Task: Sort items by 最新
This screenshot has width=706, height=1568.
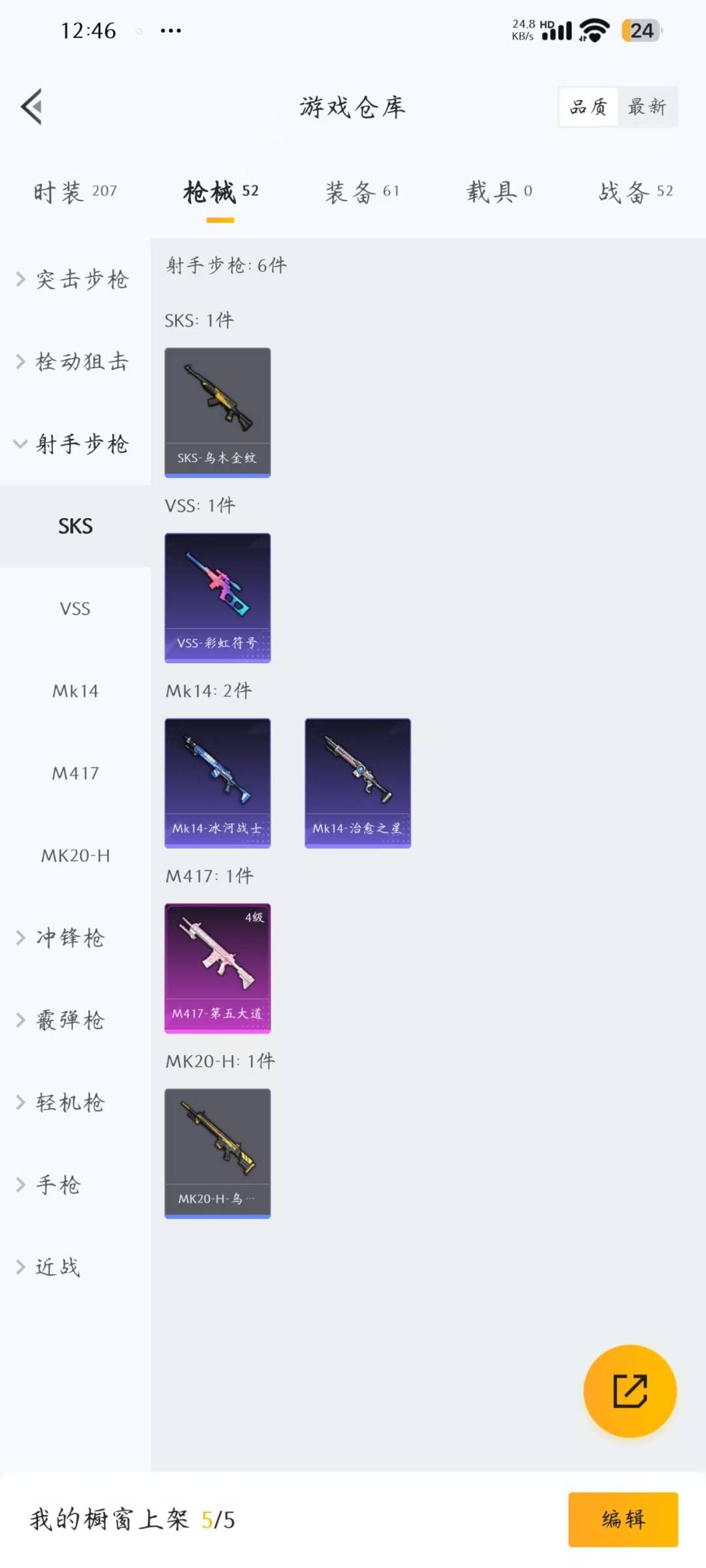Action: tap(647, 106)
